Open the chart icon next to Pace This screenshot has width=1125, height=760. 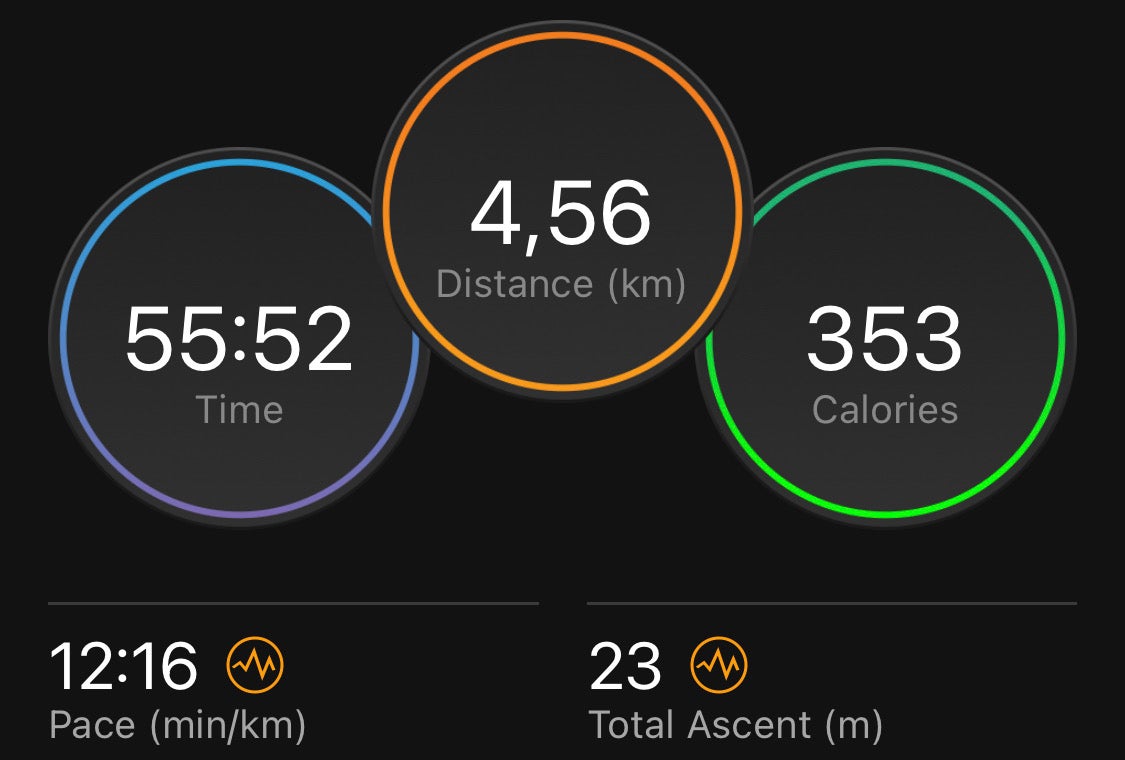pyautogui.click(x=255, y=665)
